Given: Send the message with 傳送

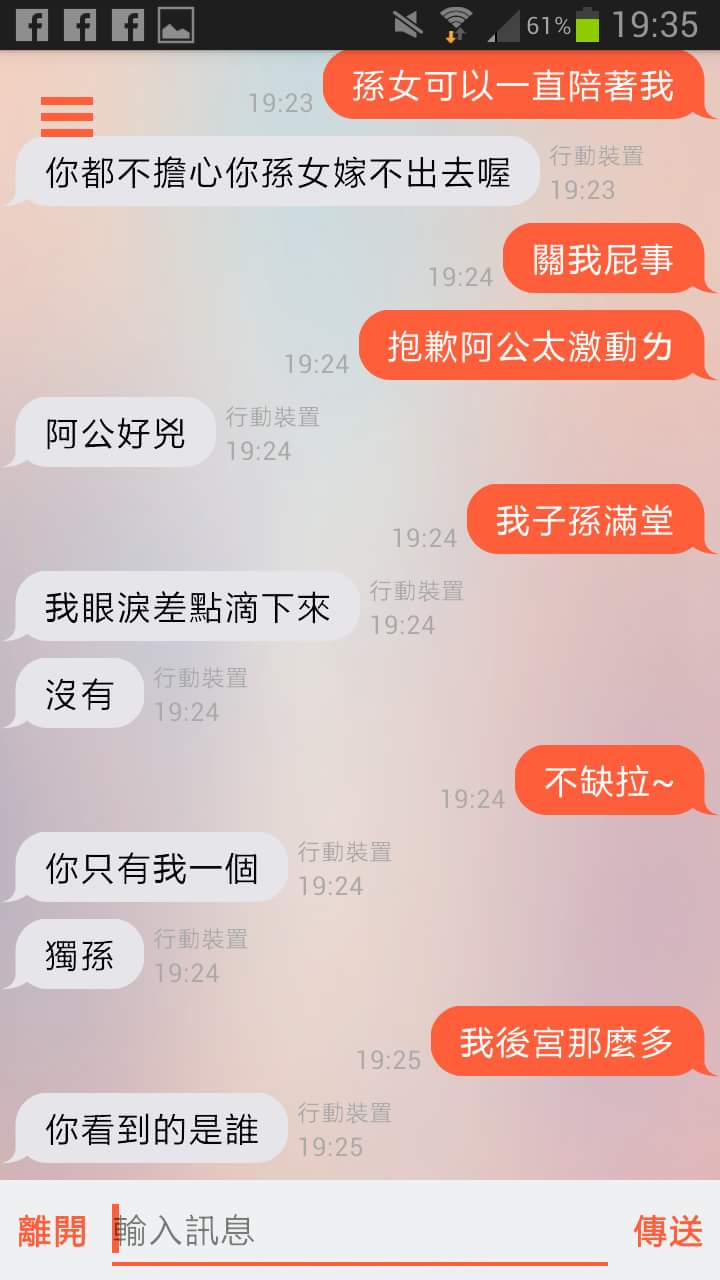Looking at the screenshot, I should [x=668, y=1231].
